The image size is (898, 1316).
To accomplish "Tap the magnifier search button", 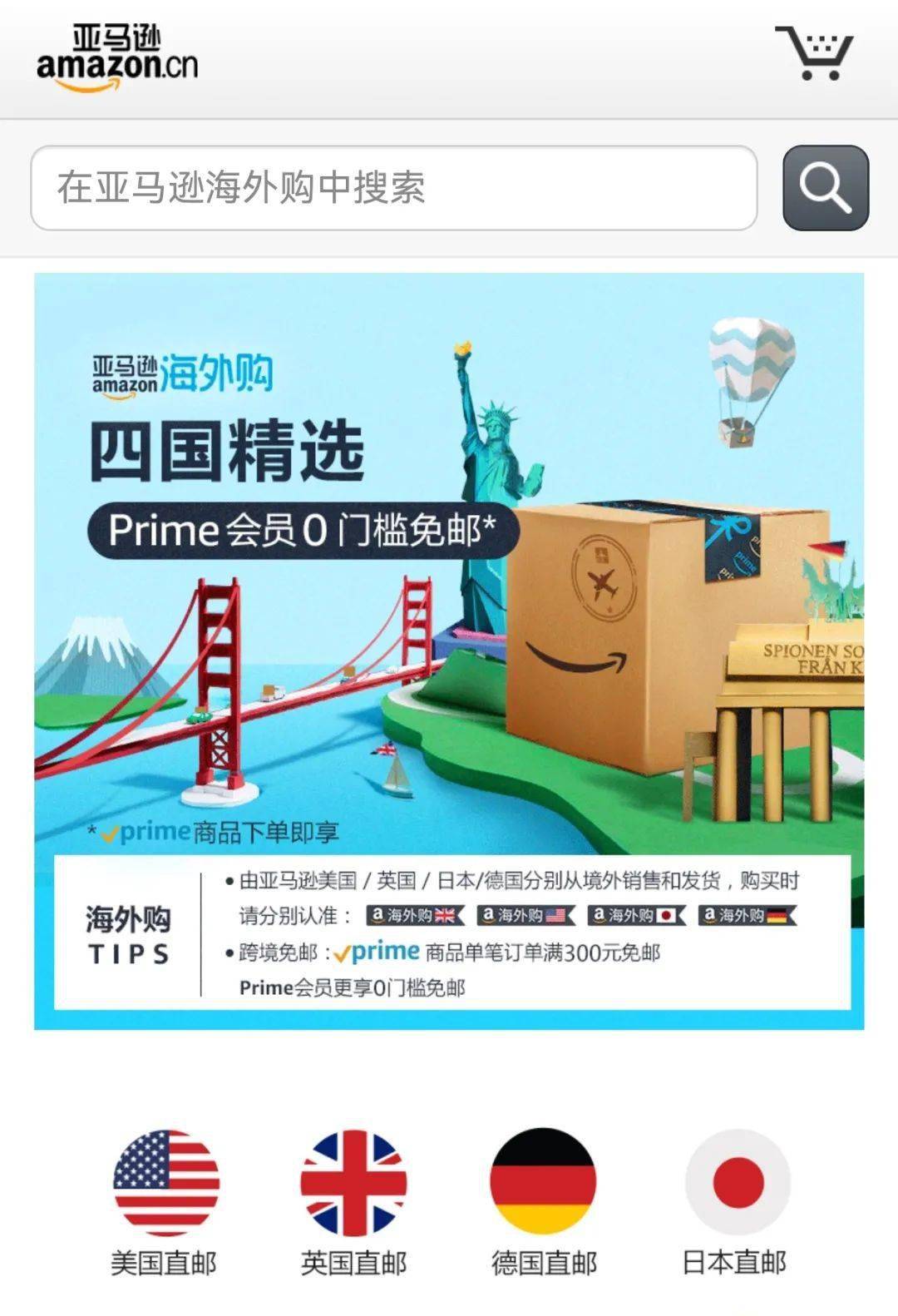I will 825,188.
